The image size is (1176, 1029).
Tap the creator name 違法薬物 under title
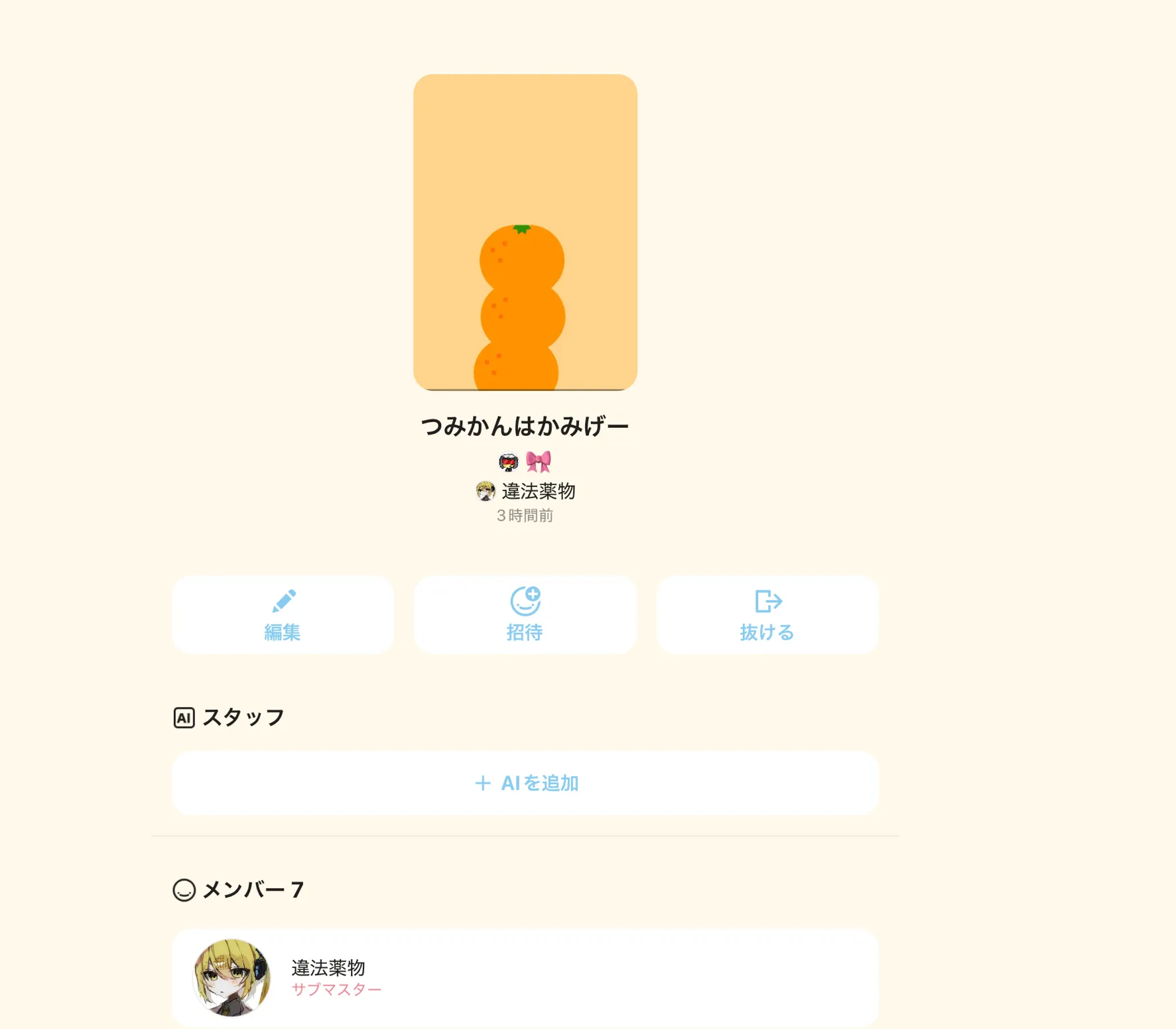coord(537,491)
